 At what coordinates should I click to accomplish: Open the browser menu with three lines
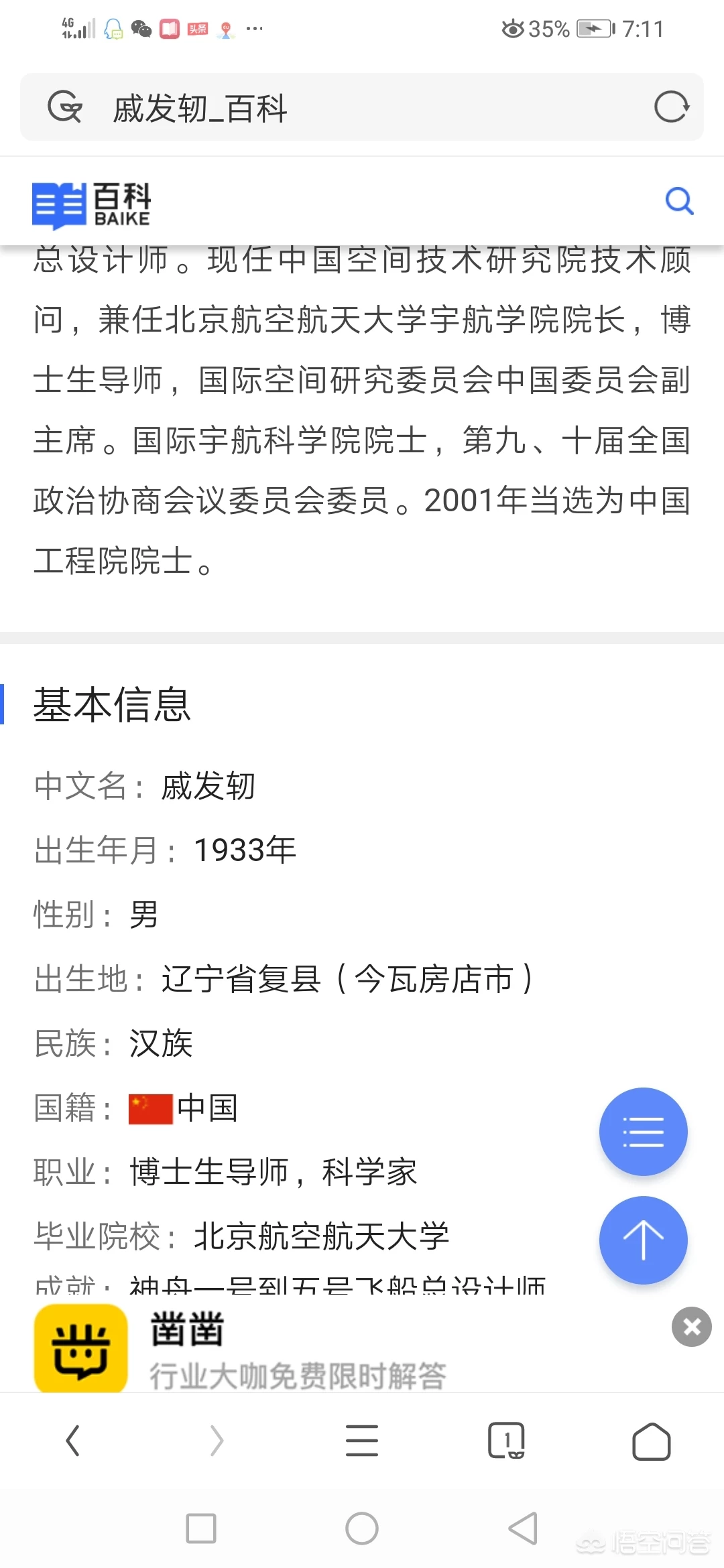[x=362, y=1441]
